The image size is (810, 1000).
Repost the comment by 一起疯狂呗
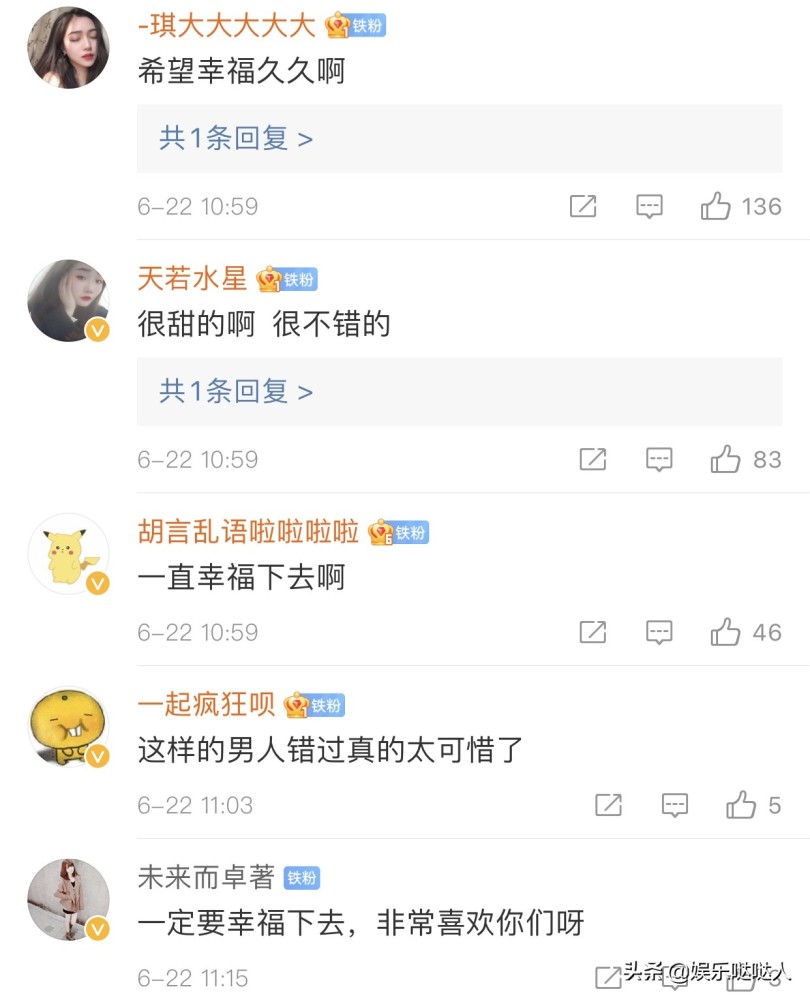click(609, 805)
